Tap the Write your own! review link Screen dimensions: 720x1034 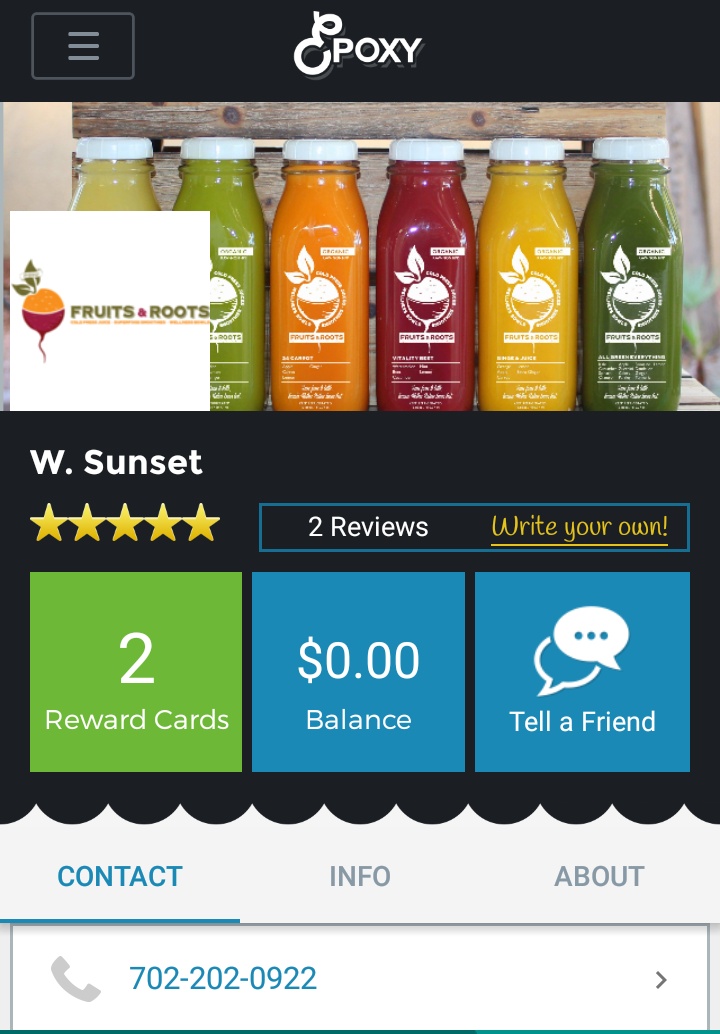pos(579,527)
